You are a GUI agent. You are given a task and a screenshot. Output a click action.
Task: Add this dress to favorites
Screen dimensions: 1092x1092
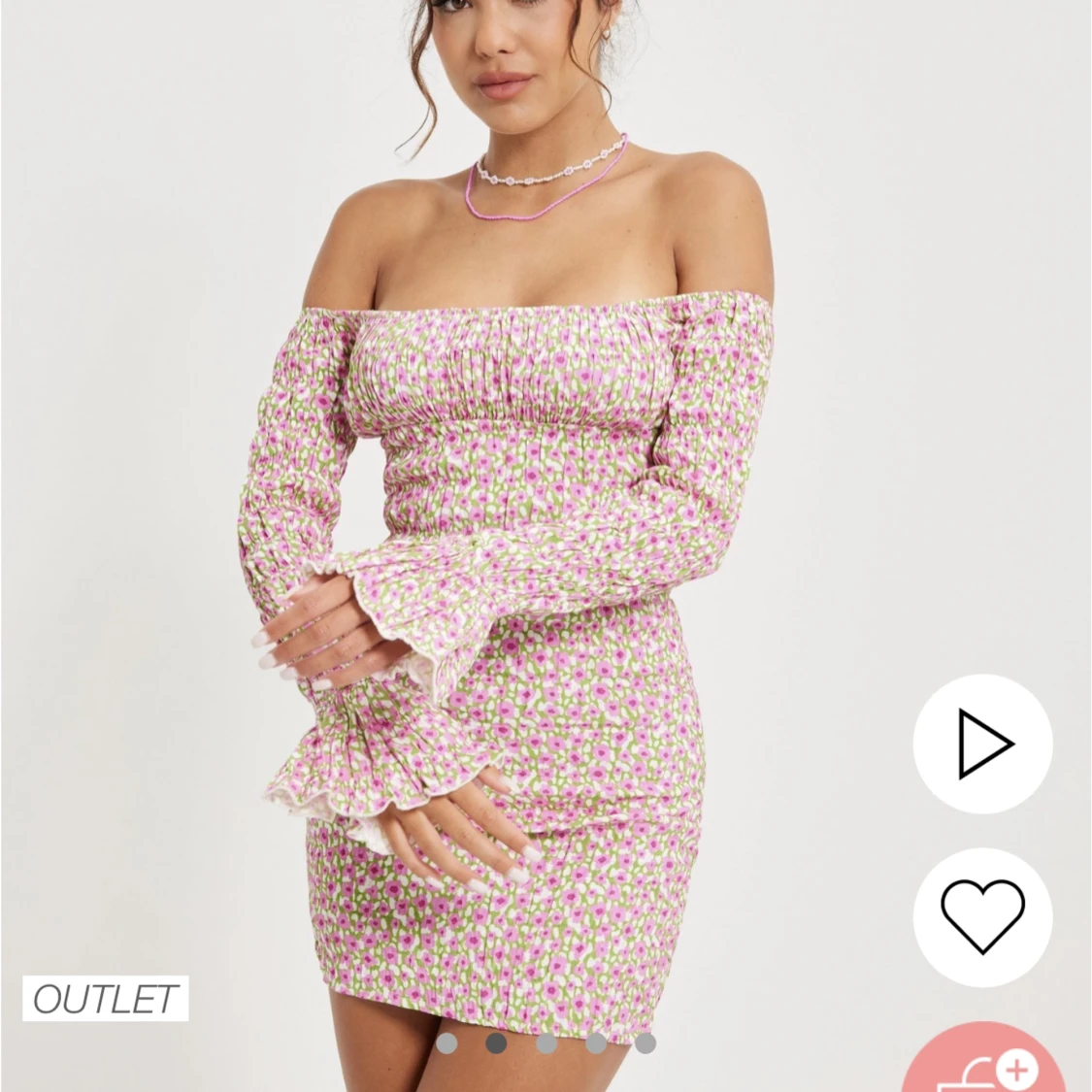tap(982, 916)
